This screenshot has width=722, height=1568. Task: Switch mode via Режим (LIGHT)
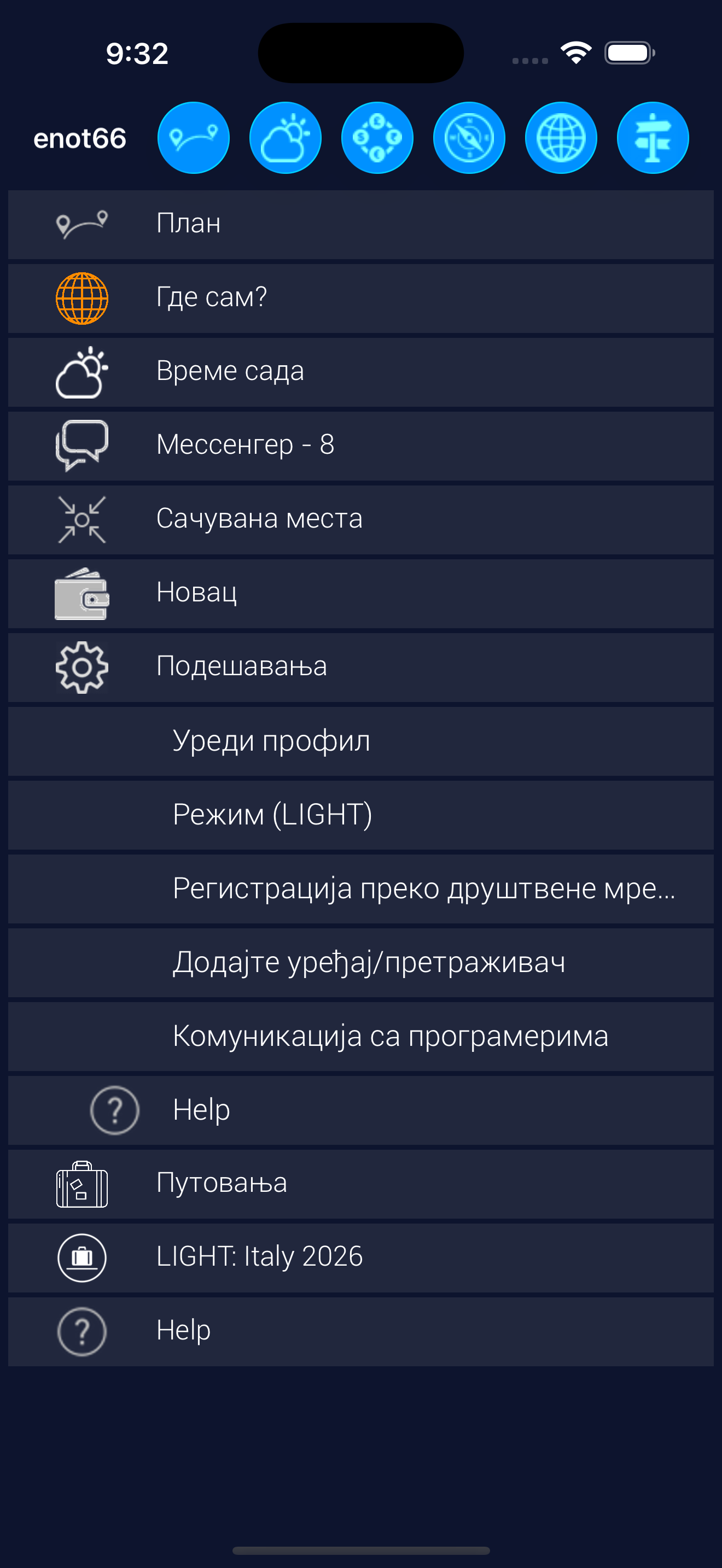tap(360, 815)
